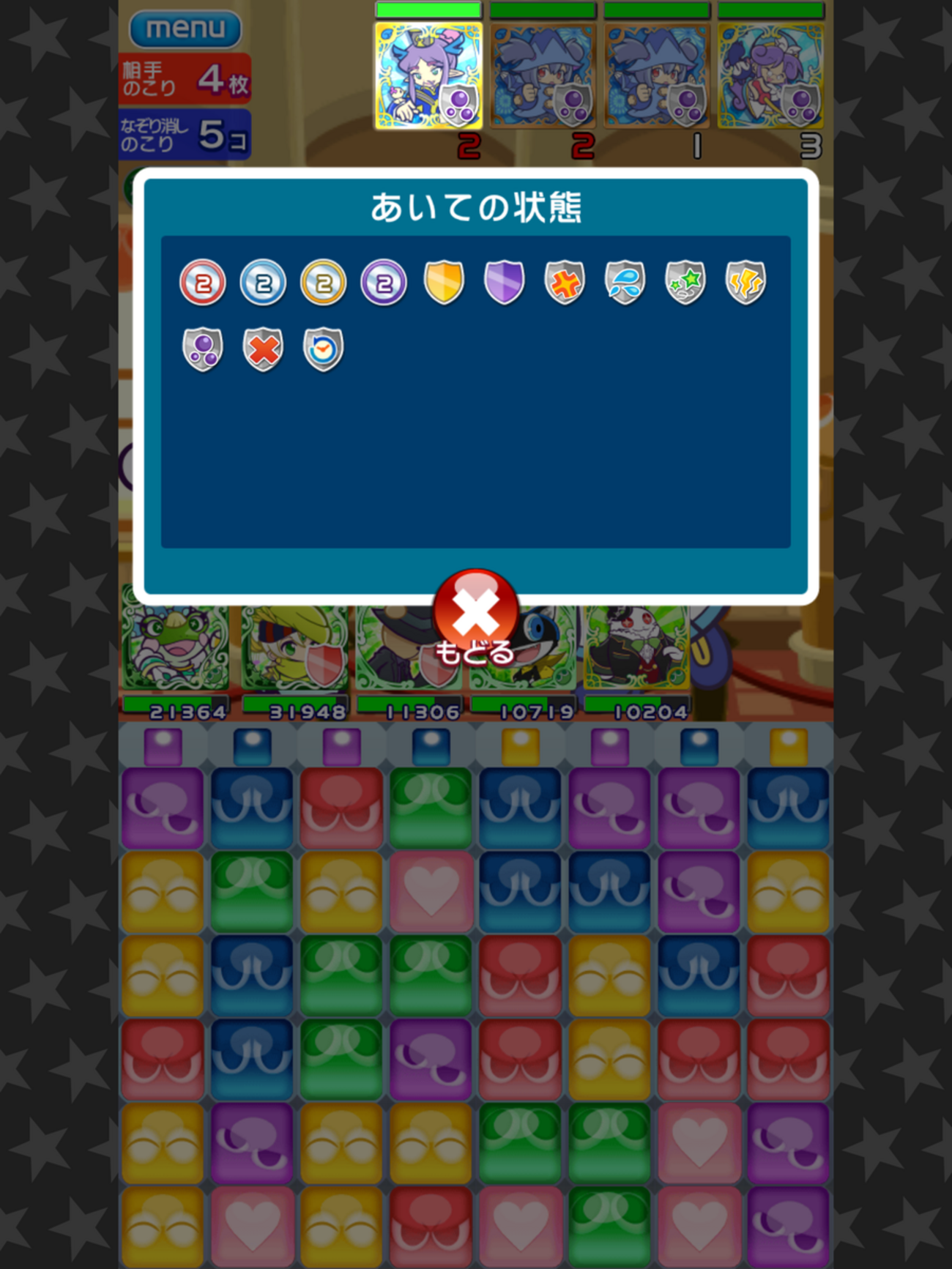
Task: View the anger mark shield status
Action: point(565,283)
